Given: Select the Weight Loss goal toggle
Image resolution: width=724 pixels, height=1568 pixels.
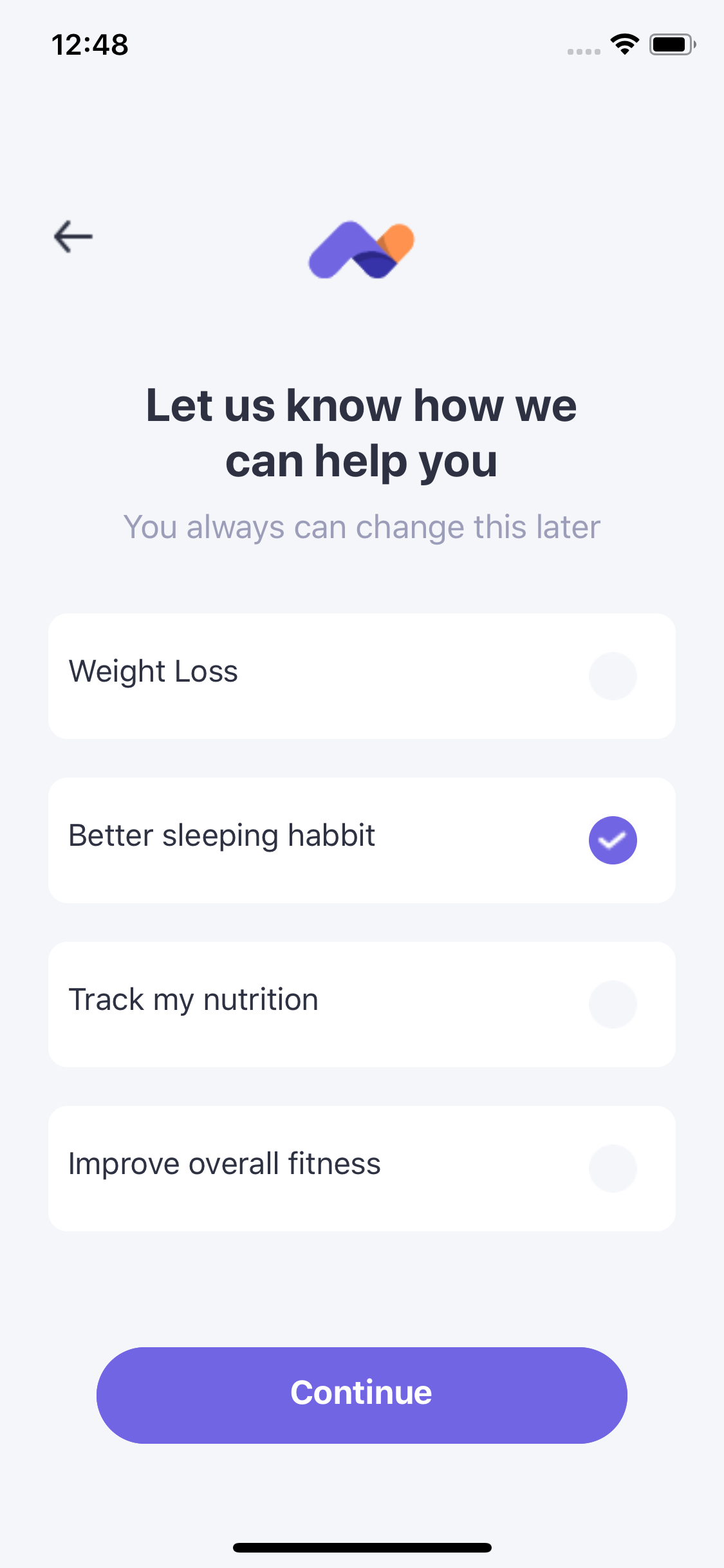Looking at the screenshot, I should point(612,675).
